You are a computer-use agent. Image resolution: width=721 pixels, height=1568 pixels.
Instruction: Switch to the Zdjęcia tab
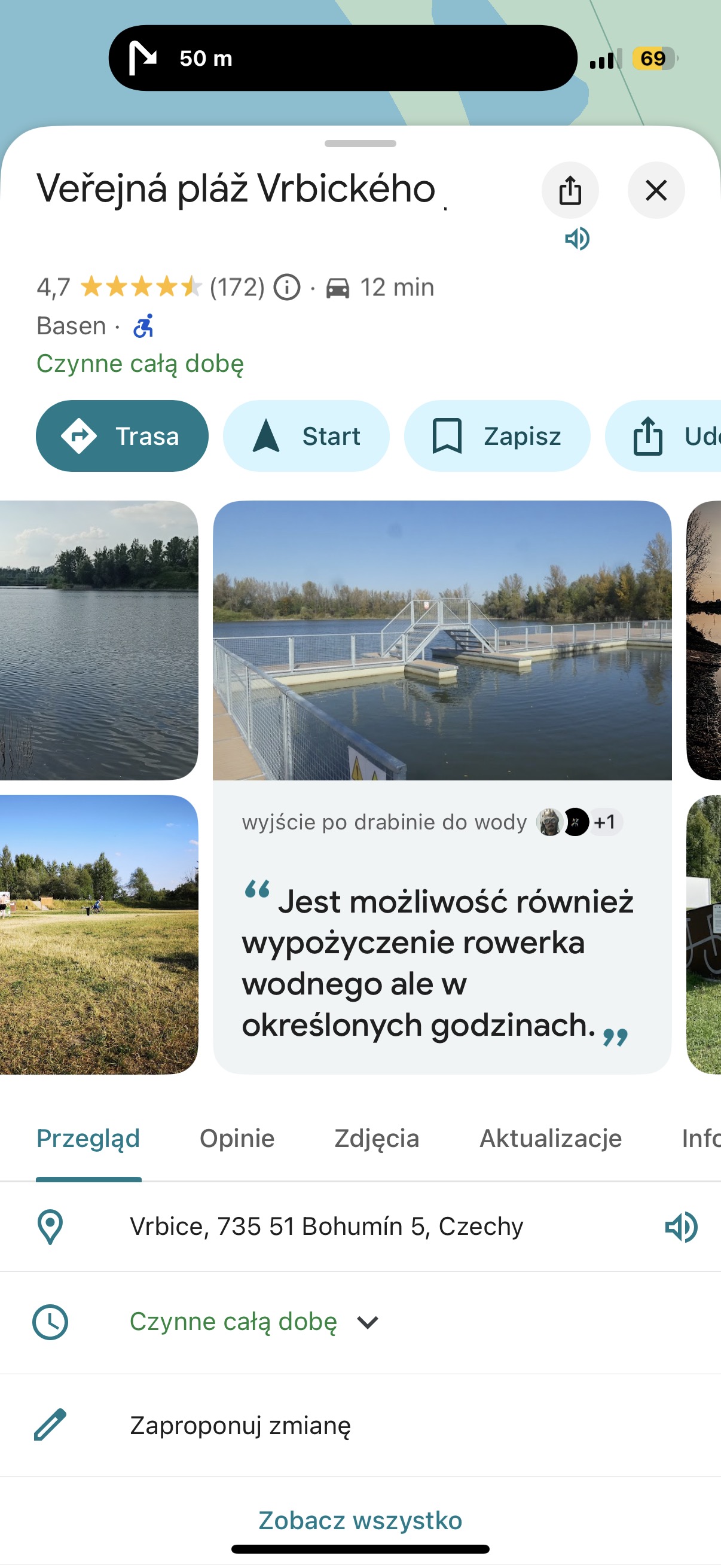click(377, 1137)
